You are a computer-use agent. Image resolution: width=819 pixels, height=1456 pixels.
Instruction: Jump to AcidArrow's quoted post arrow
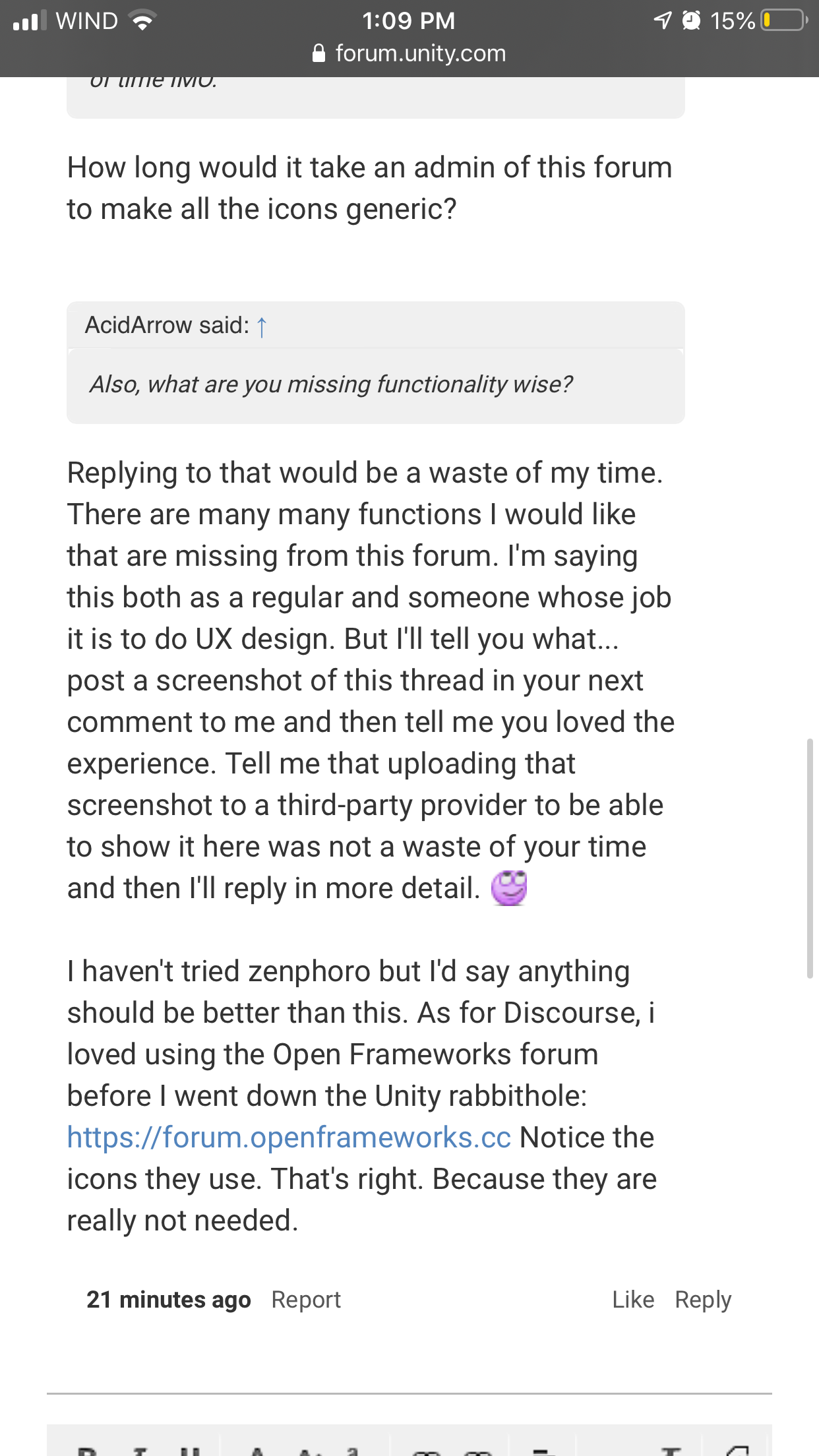click(x=262, y=326)
